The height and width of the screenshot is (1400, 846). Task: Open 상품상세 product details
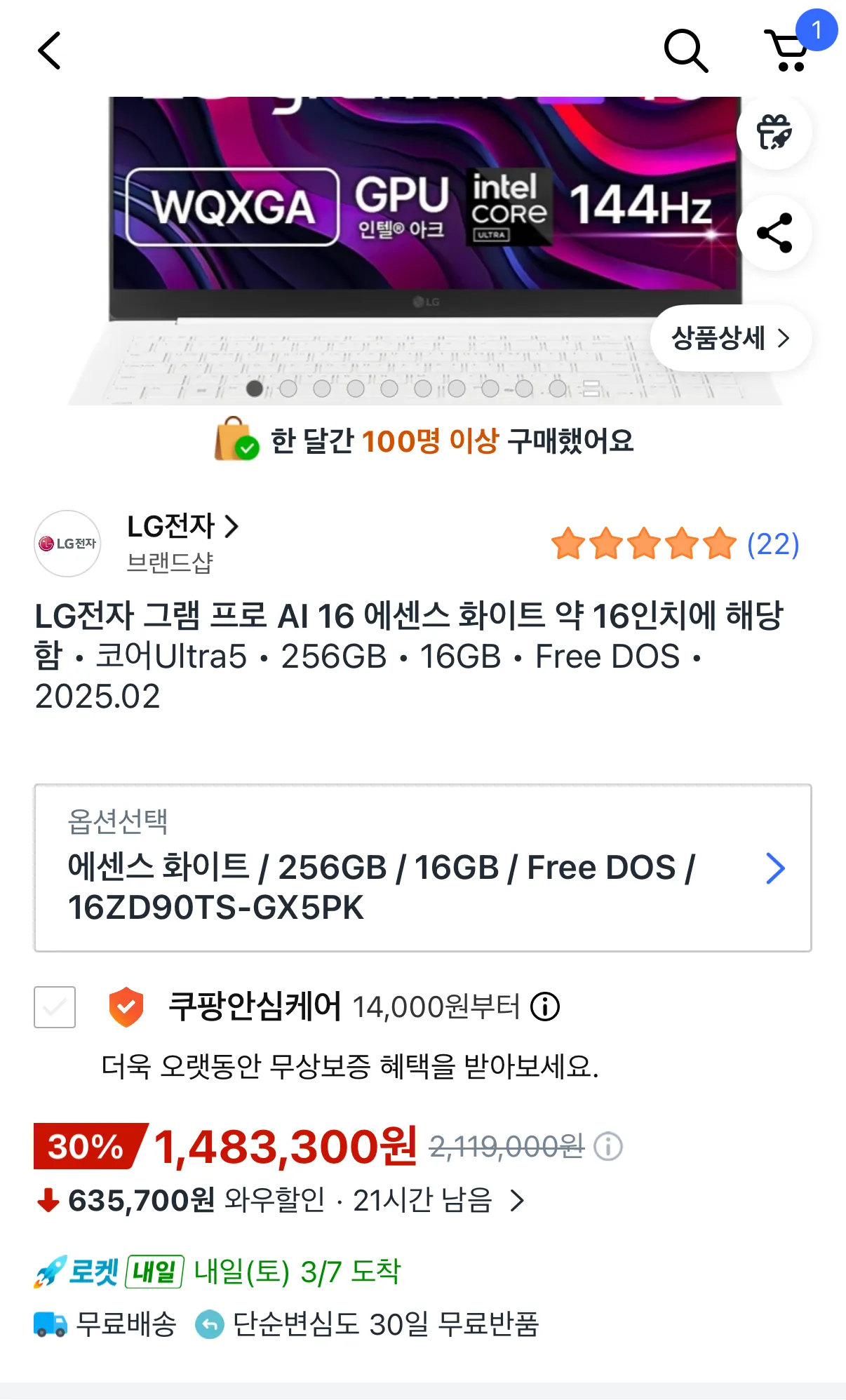click(x=730, y=338)
